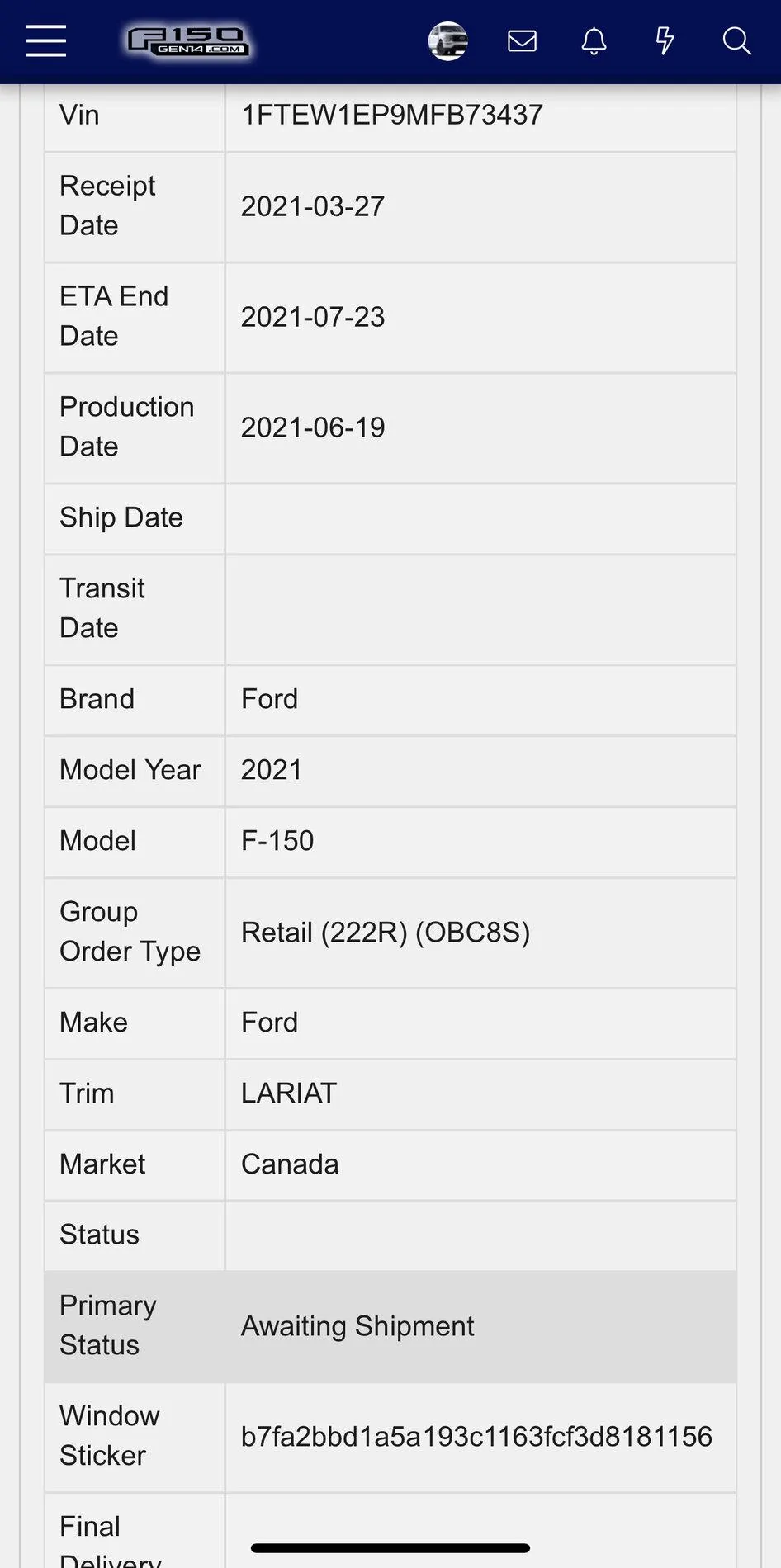This screenshot has height=1568, width=781.
Task: Open your inbox via the envelope icon
Action: (522, 40)
